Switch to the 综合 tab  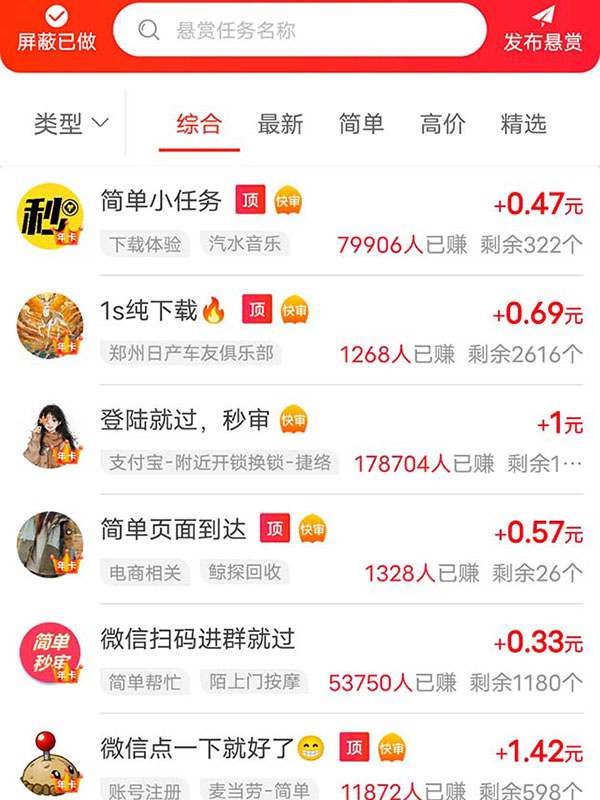coord(199,125)
